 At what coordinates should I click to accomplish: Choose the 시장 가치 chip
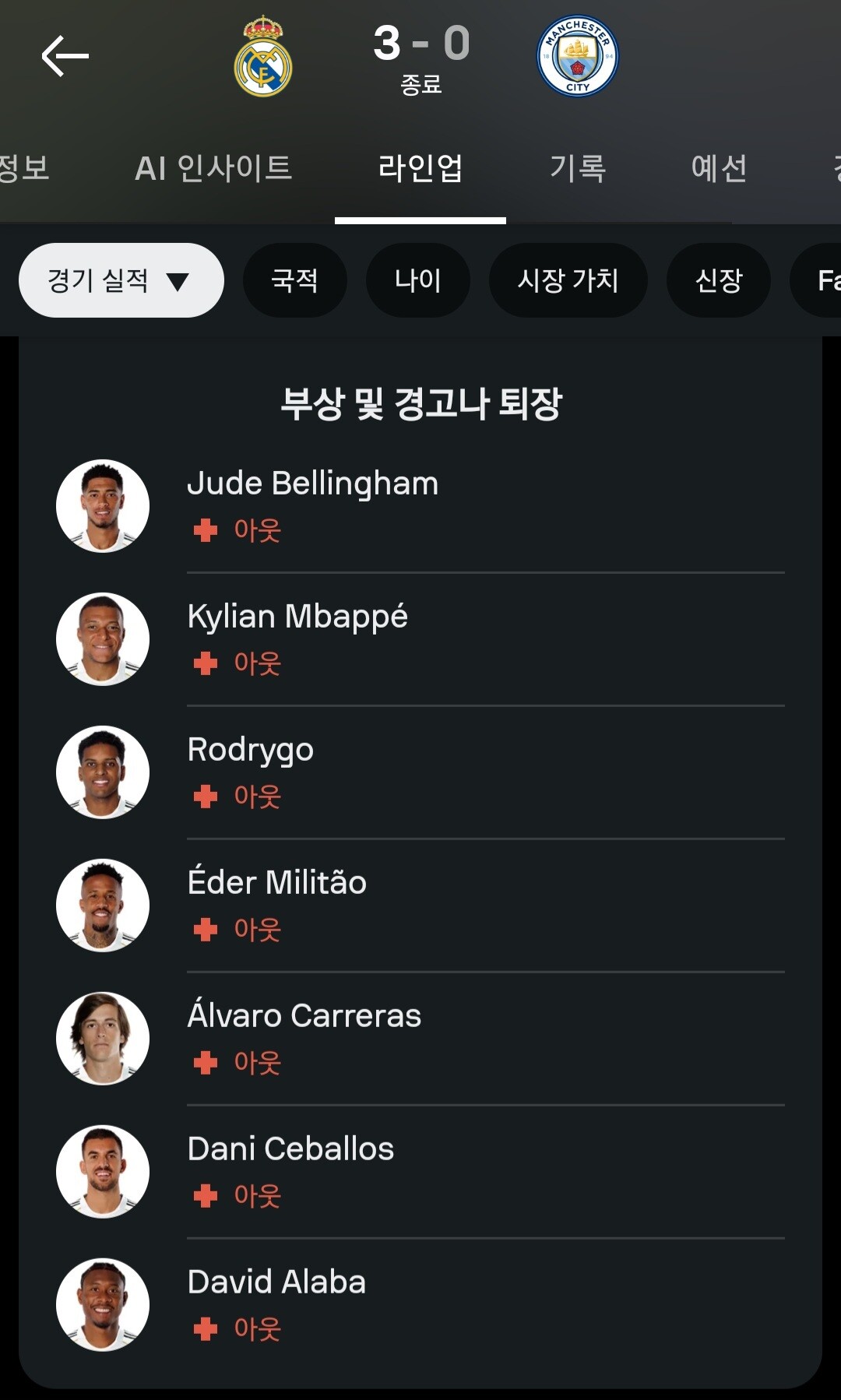[568, 280]
